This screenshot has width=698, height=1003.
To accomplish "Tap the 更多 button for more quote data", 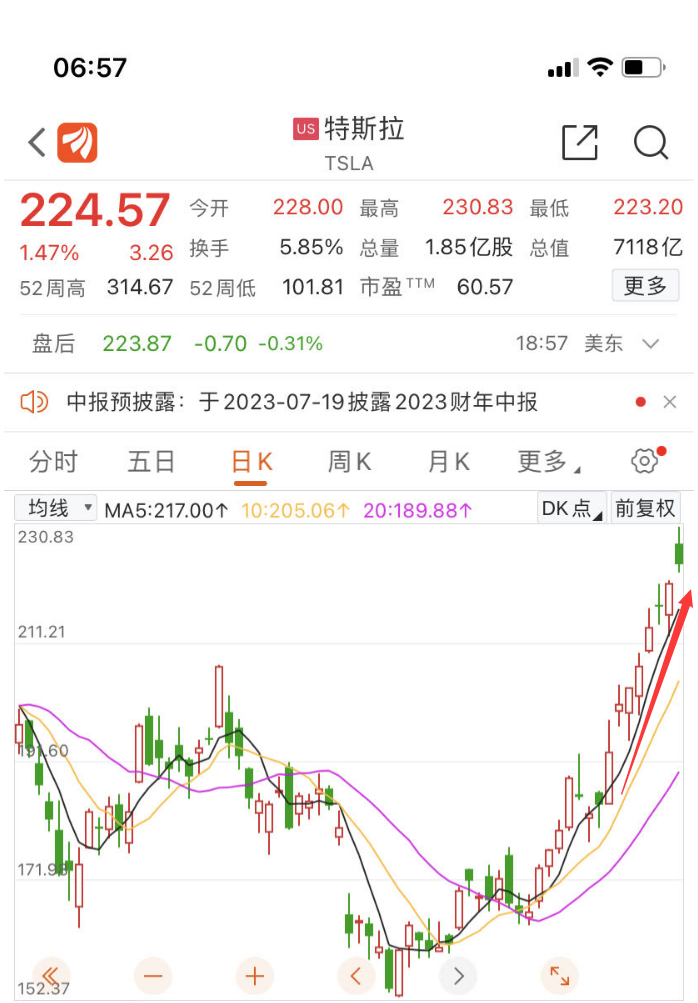I will (x=645, y=287).
